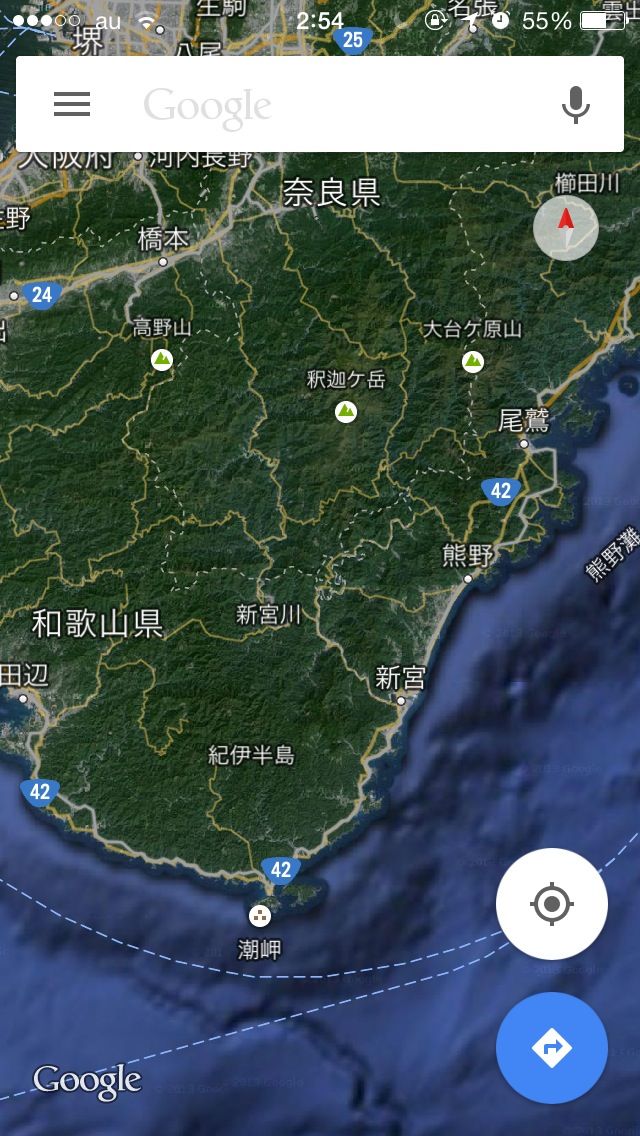Tap the 潮岬 point of interest

(x=259, y=916)
